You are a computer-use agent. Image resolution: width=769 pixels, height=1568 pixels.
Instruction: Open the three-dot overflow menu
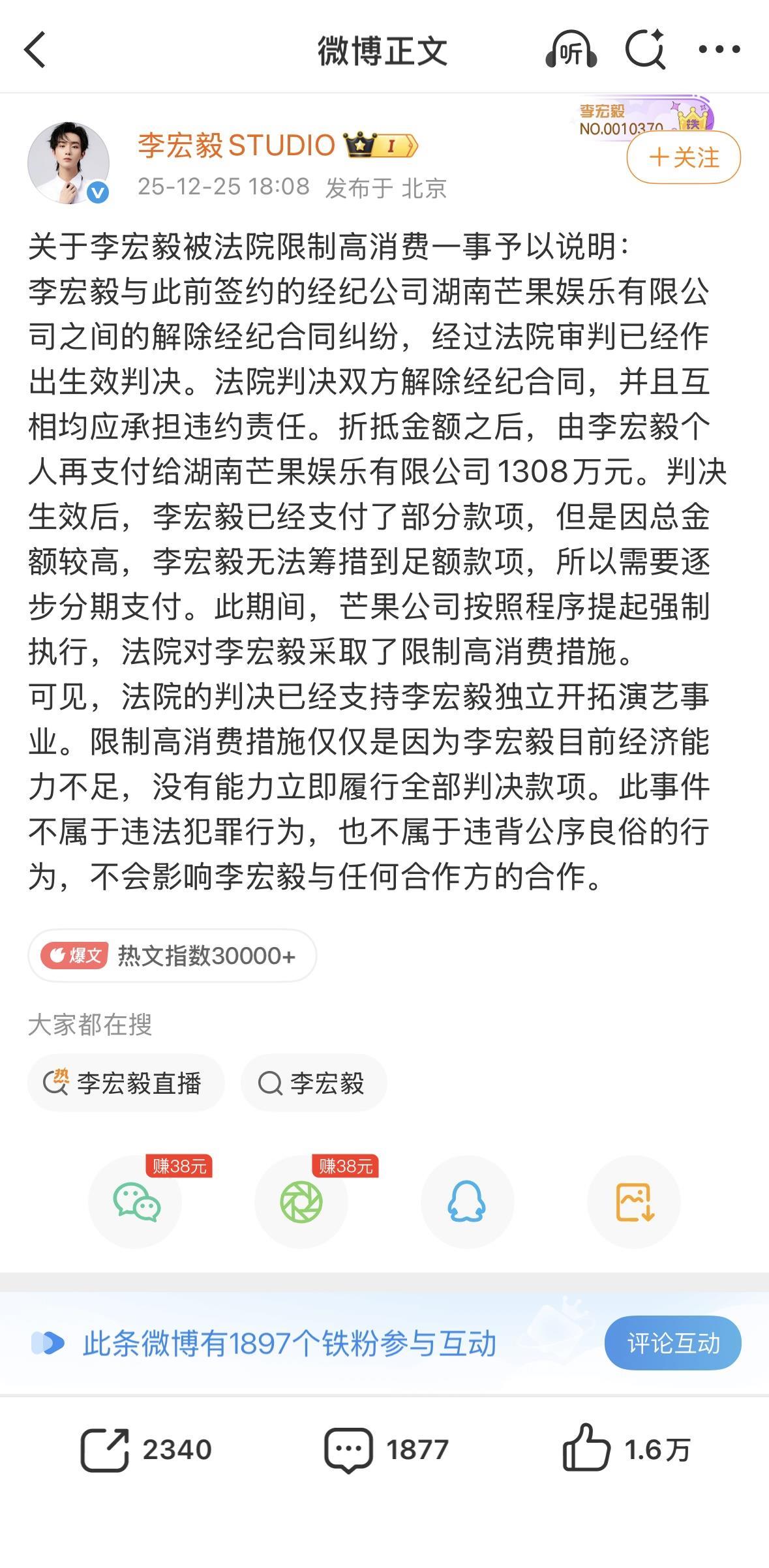pos(719,50)
